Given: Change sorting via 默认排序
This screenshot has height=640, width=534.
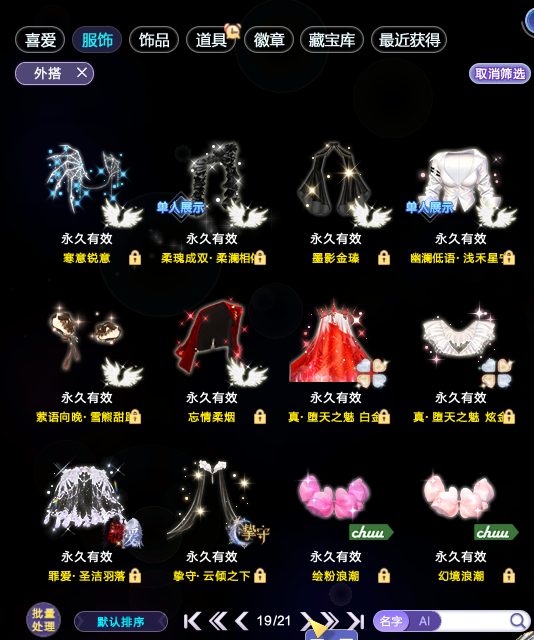Looking at the screenshot, I should pos(121,622).
